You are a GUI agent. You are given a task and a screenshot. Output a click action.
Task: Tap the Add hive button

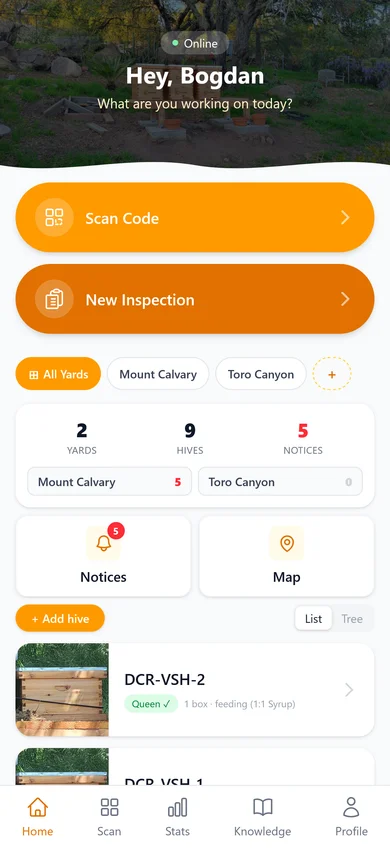coord(60,618)
